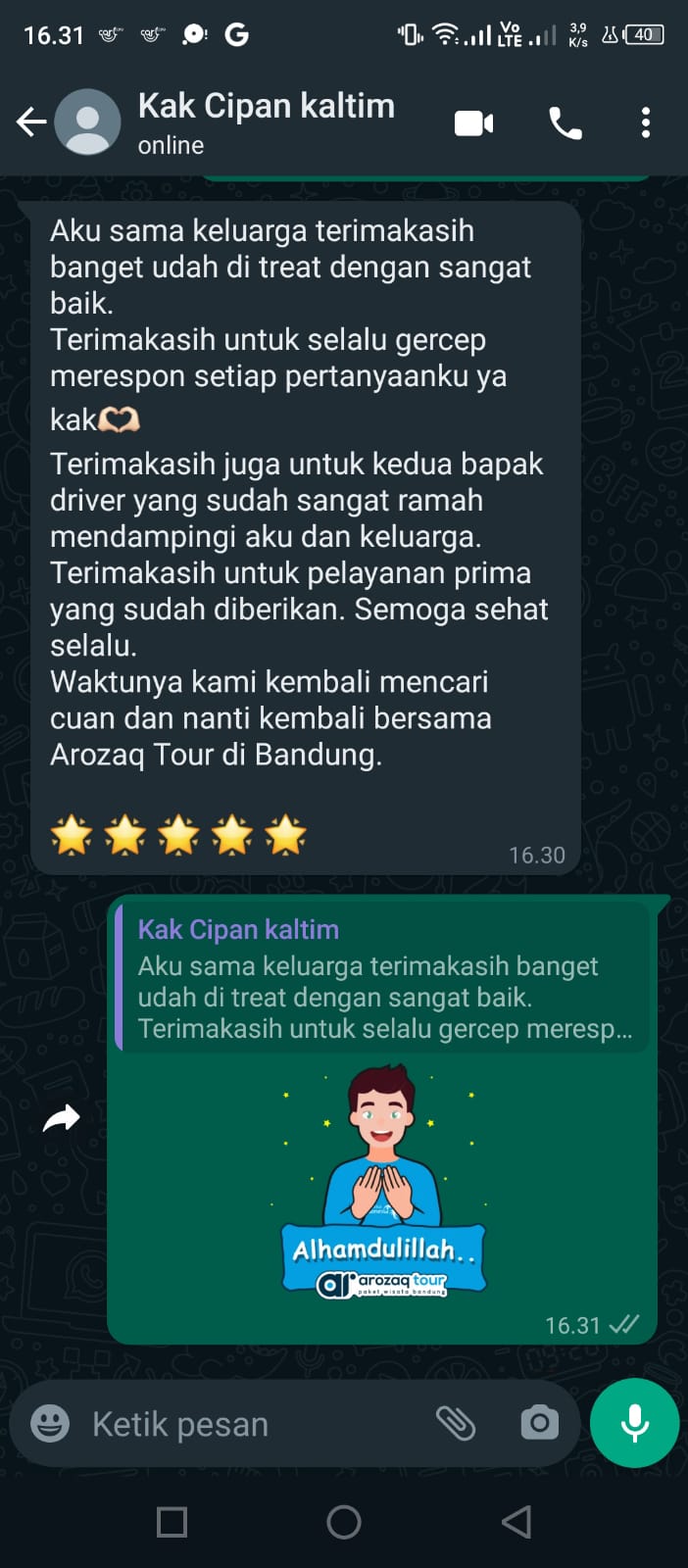
Task: Open the camera from the message bar
Action: pyautogui.click(x=539, y=1423)
